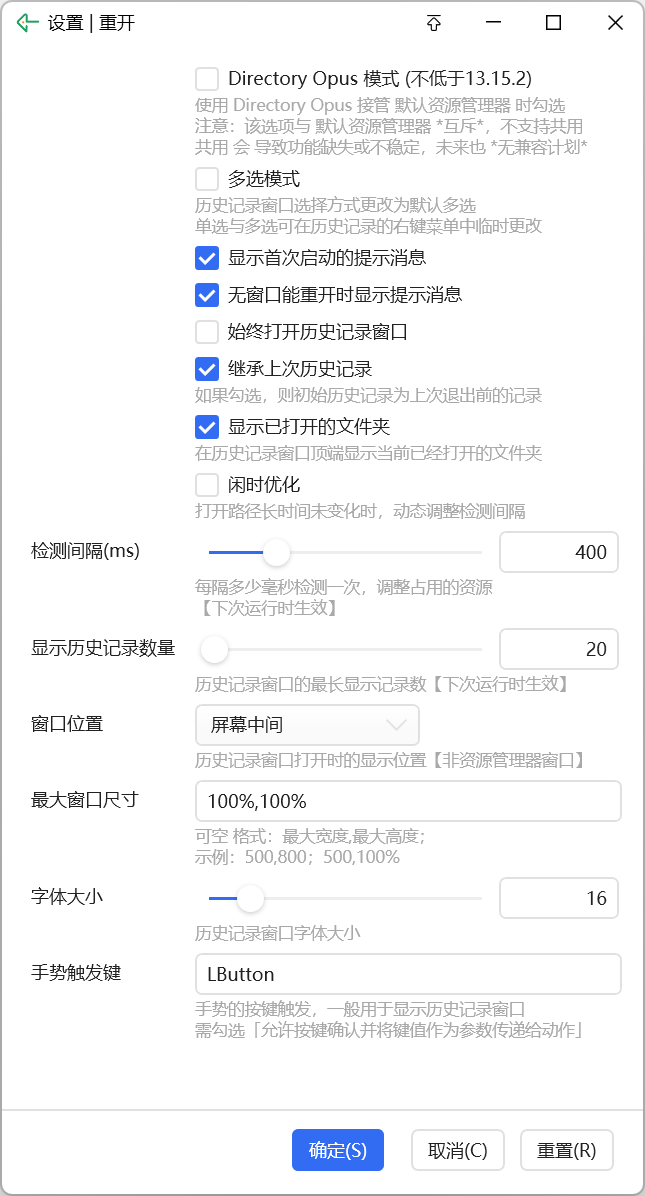Focus the 手势触发键 field
This screenshot has width=645, height=1196.
tap(408, 974)
